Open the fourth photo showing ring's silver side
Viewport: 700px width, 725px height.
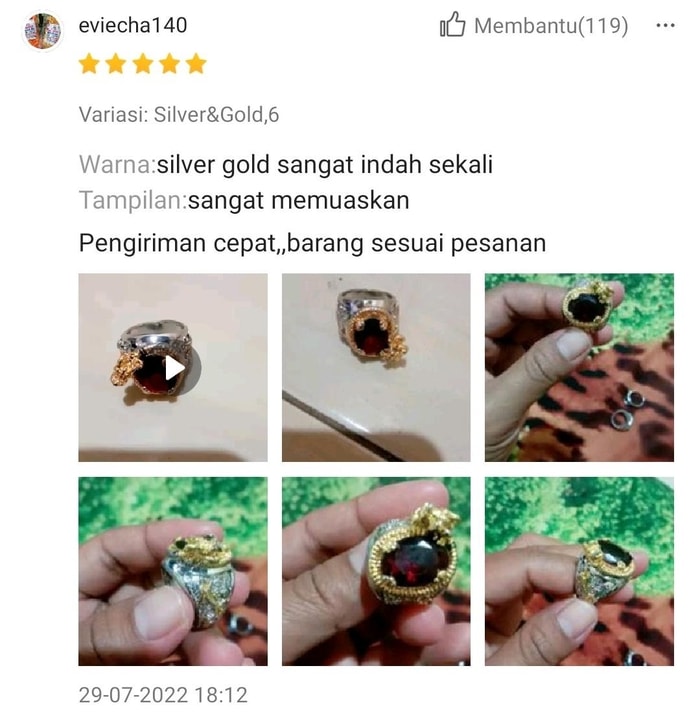click(173, 571)
